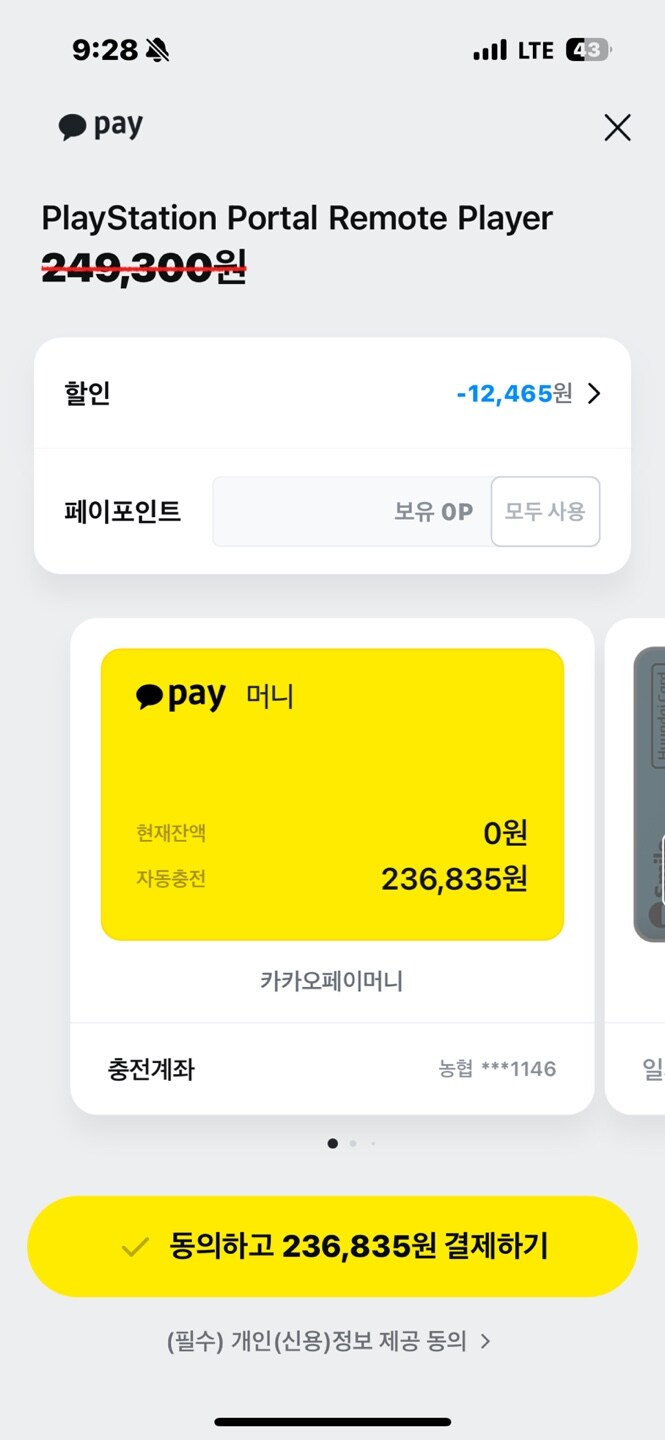This screenshot has width=665, height=1440.
Task: Close the Kakao Pay payment screen
Action: pos(617,127)
